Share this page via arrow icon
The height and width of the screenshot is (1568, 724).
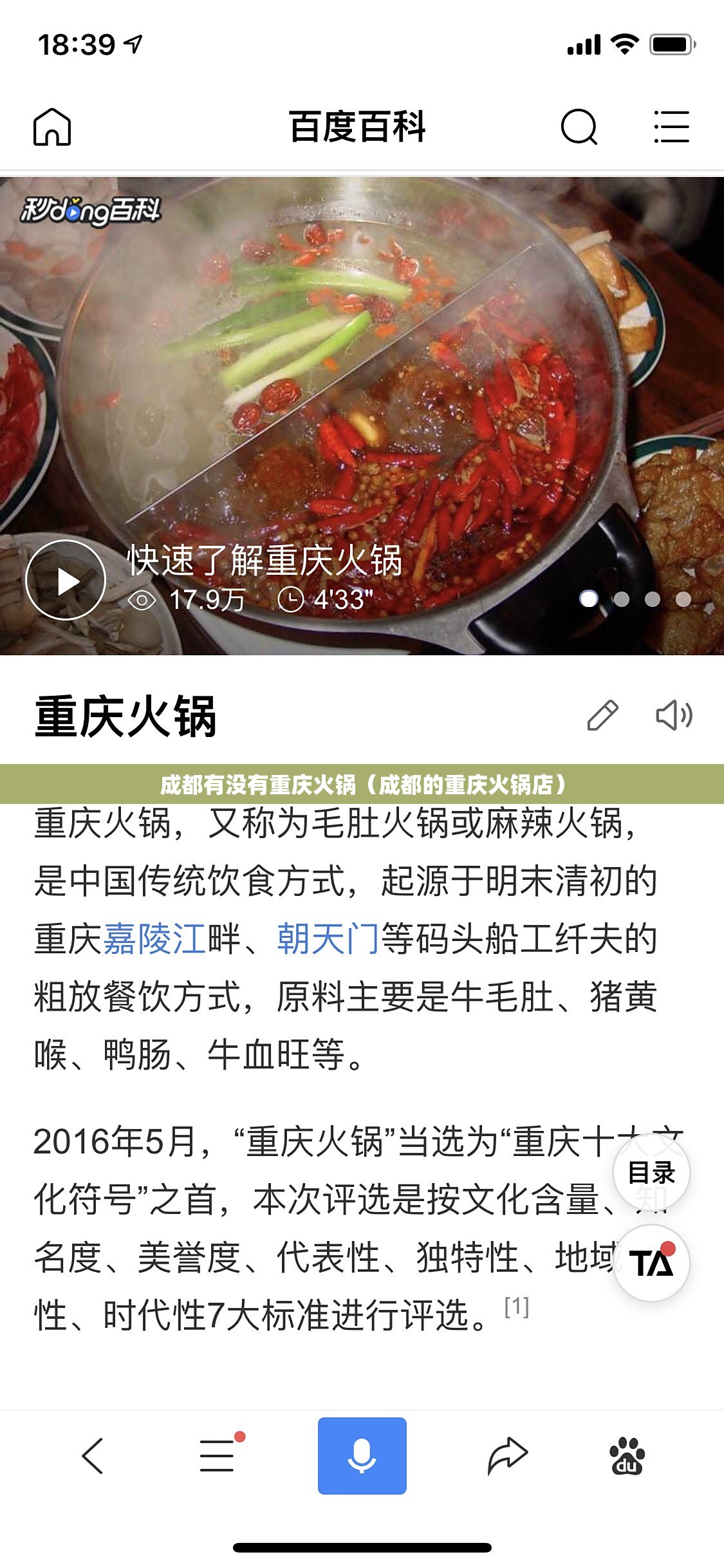coord(507,1456)
